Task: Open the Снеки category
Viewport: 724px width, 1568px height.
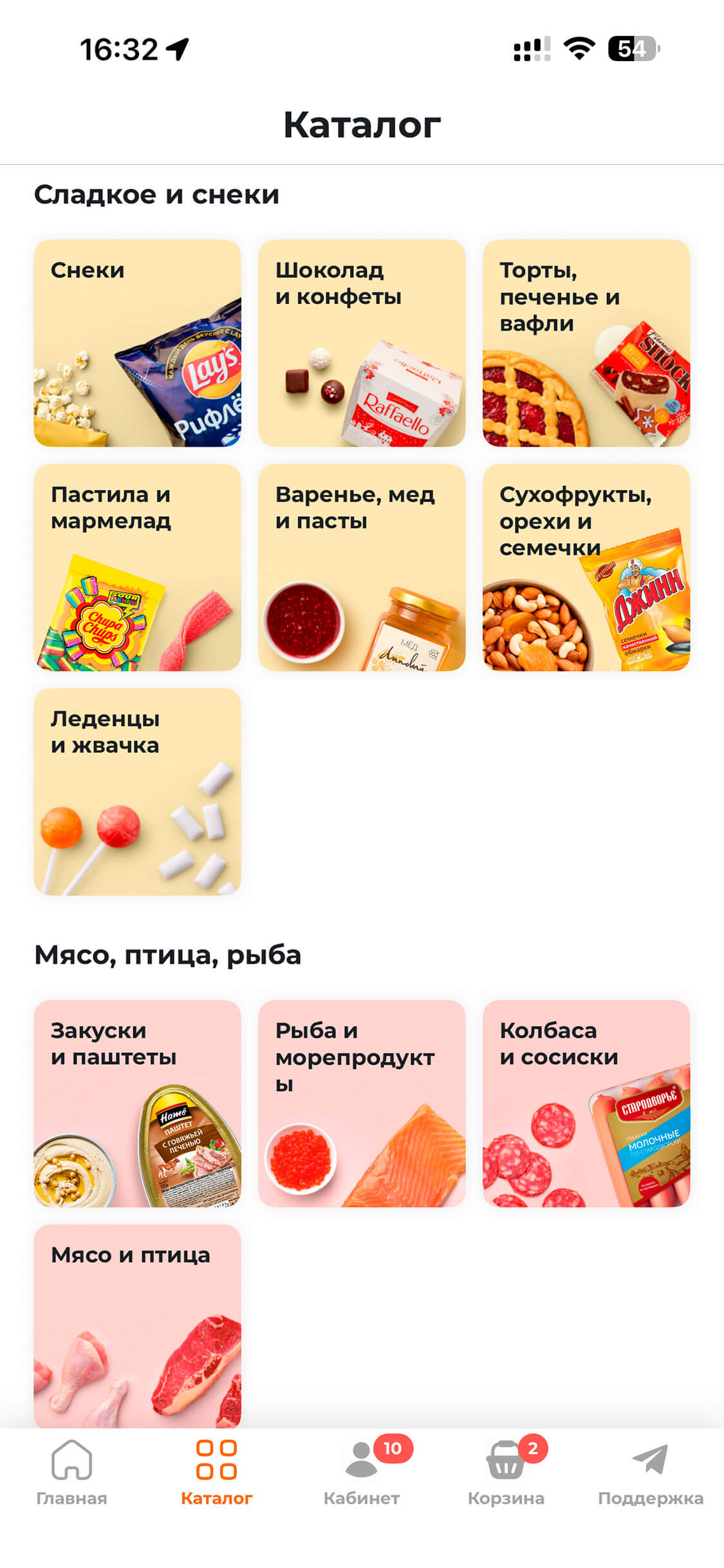Action: point(137,343)
